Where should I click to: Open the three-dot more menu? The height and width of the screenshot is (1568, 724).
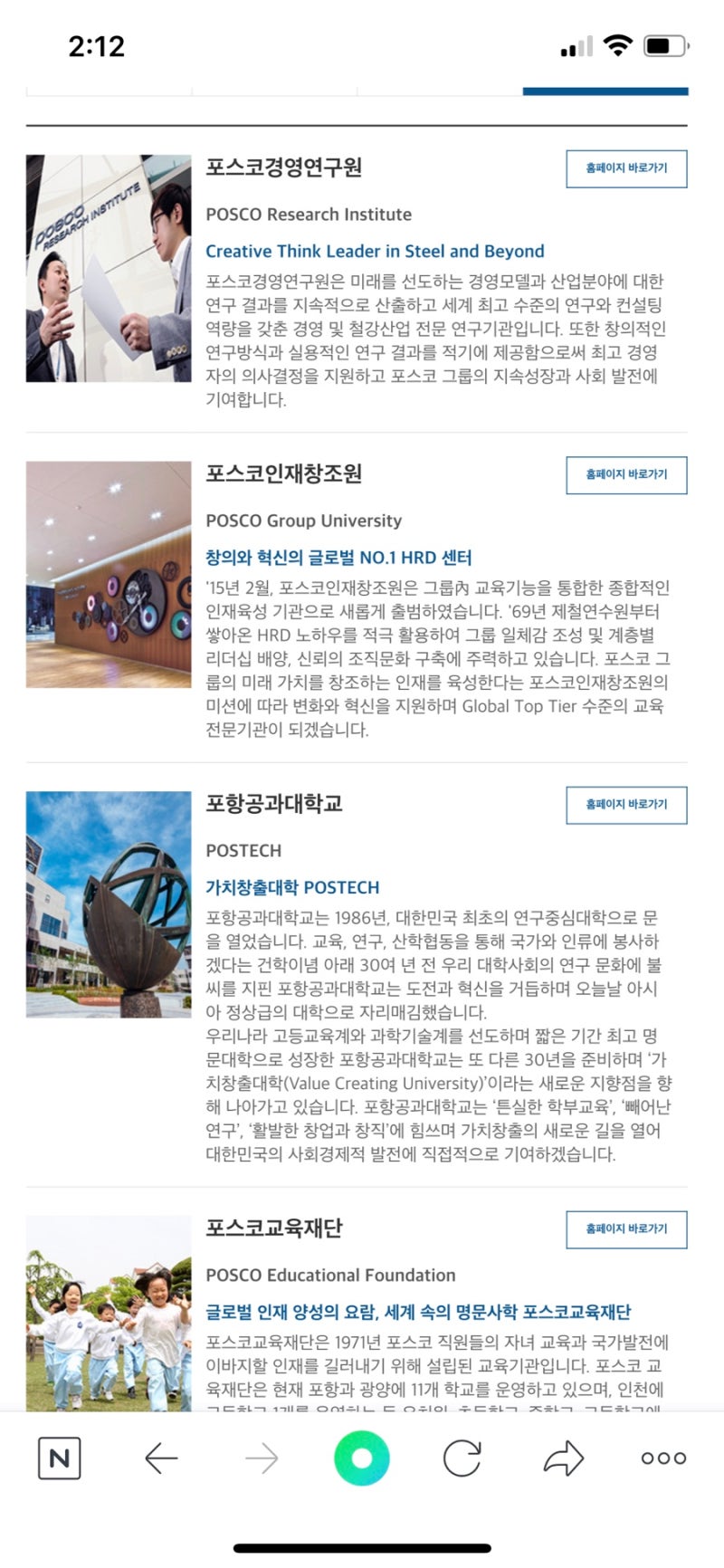[x=663, y=1458]
